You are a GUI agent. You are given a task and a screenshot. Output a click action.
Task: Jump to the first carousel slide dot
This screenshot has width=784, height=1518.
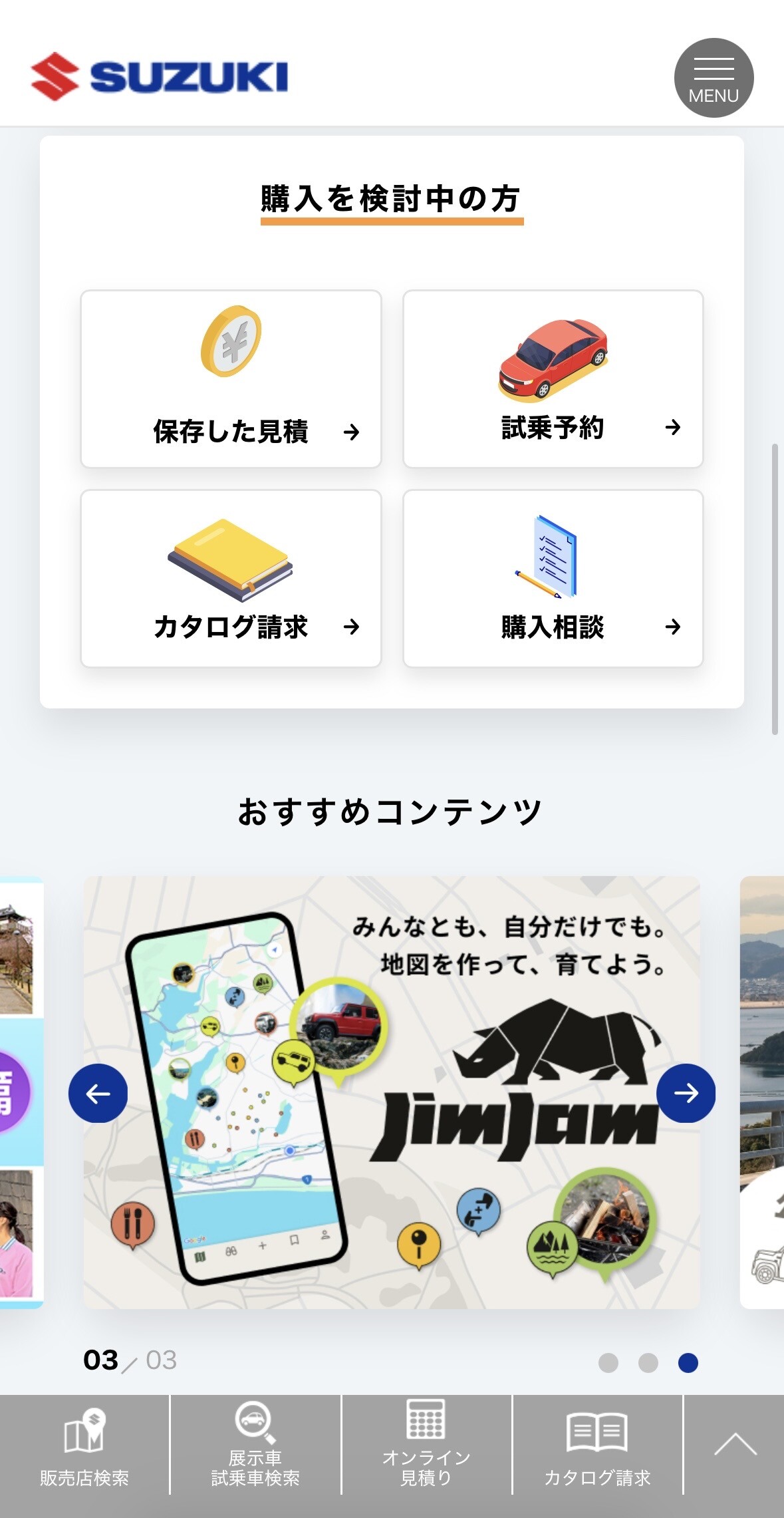[x=608, y=1363]
